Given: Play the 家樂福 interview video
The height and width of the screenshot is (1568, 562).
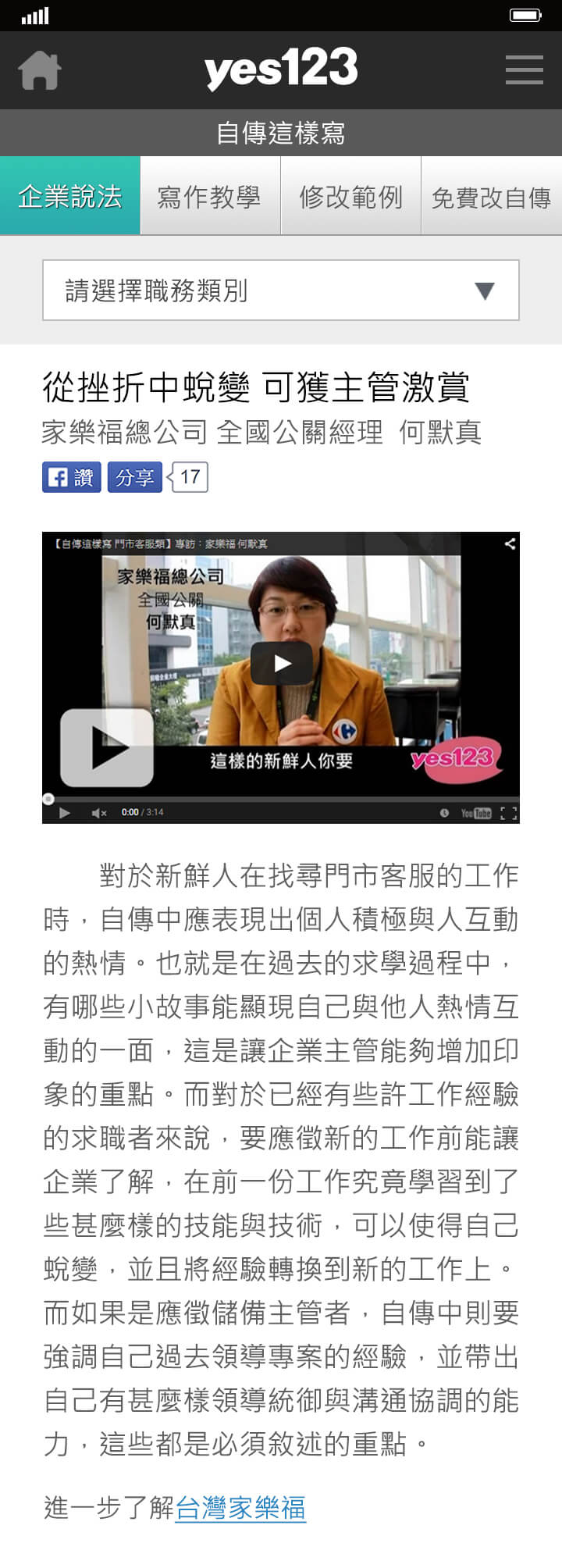Looking at the screenshot, I should pos(282,664).
